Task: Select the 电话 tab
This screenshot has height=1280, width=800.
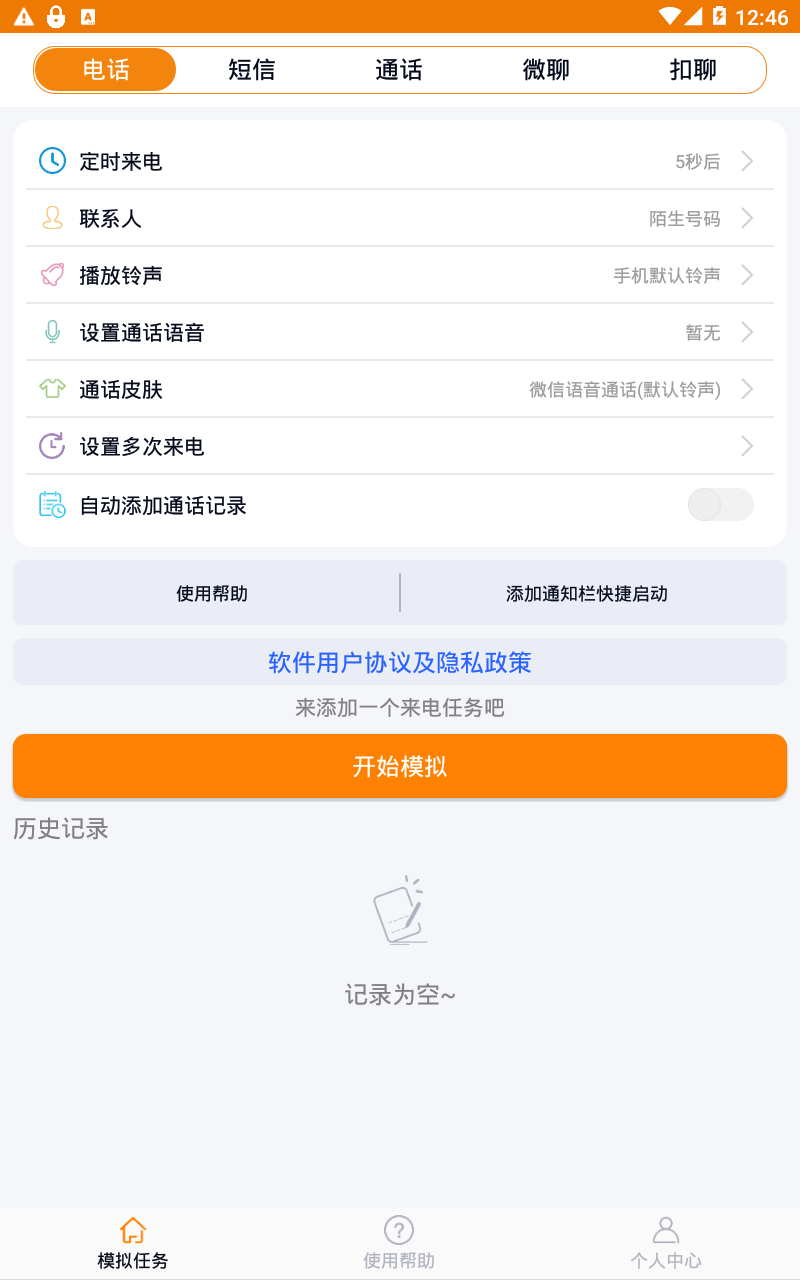Action: (x=106, y=70)
